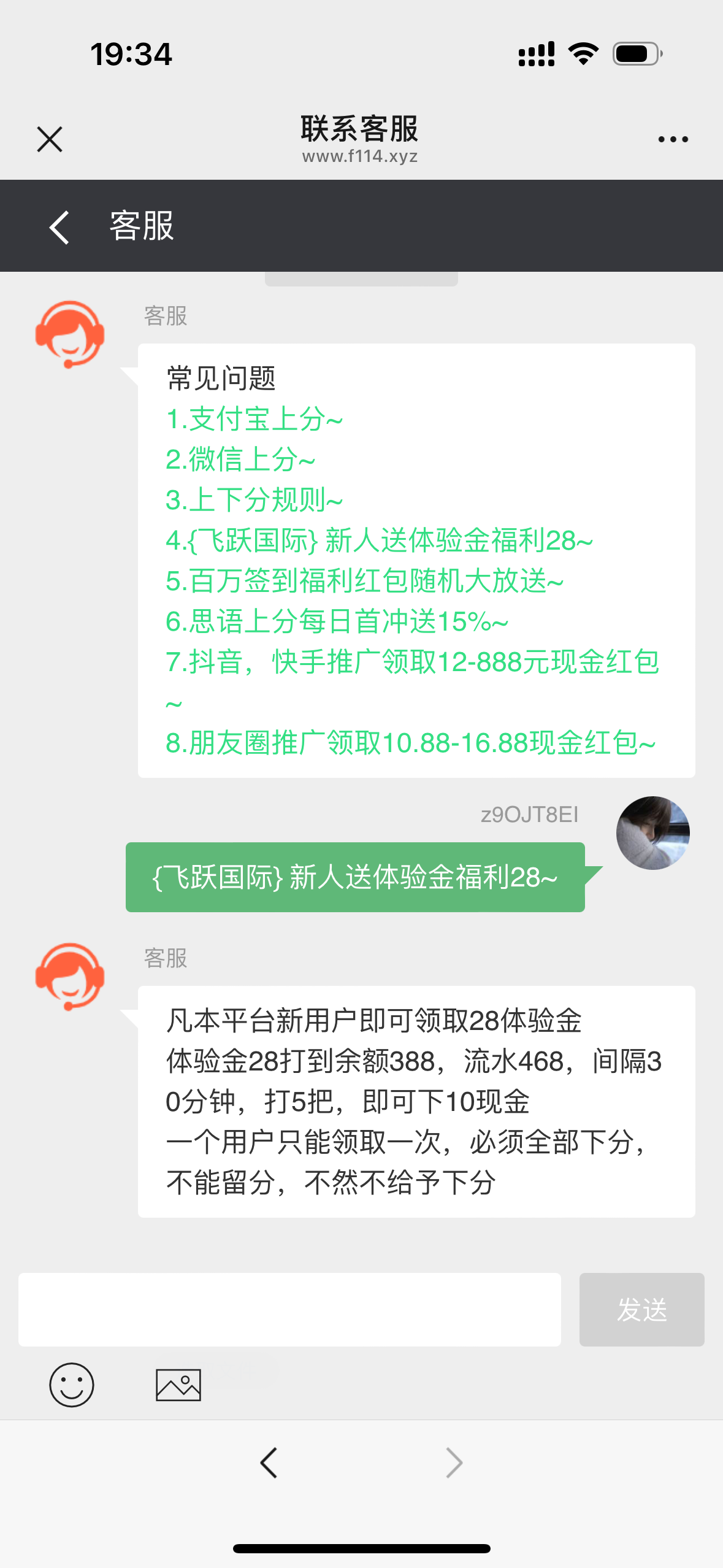Image resolution: width=723 pixels, height=1568 pixels.
Task: Open FAQ link 2.微信上分
Action: pyautogui.click(x=240, y=459)
